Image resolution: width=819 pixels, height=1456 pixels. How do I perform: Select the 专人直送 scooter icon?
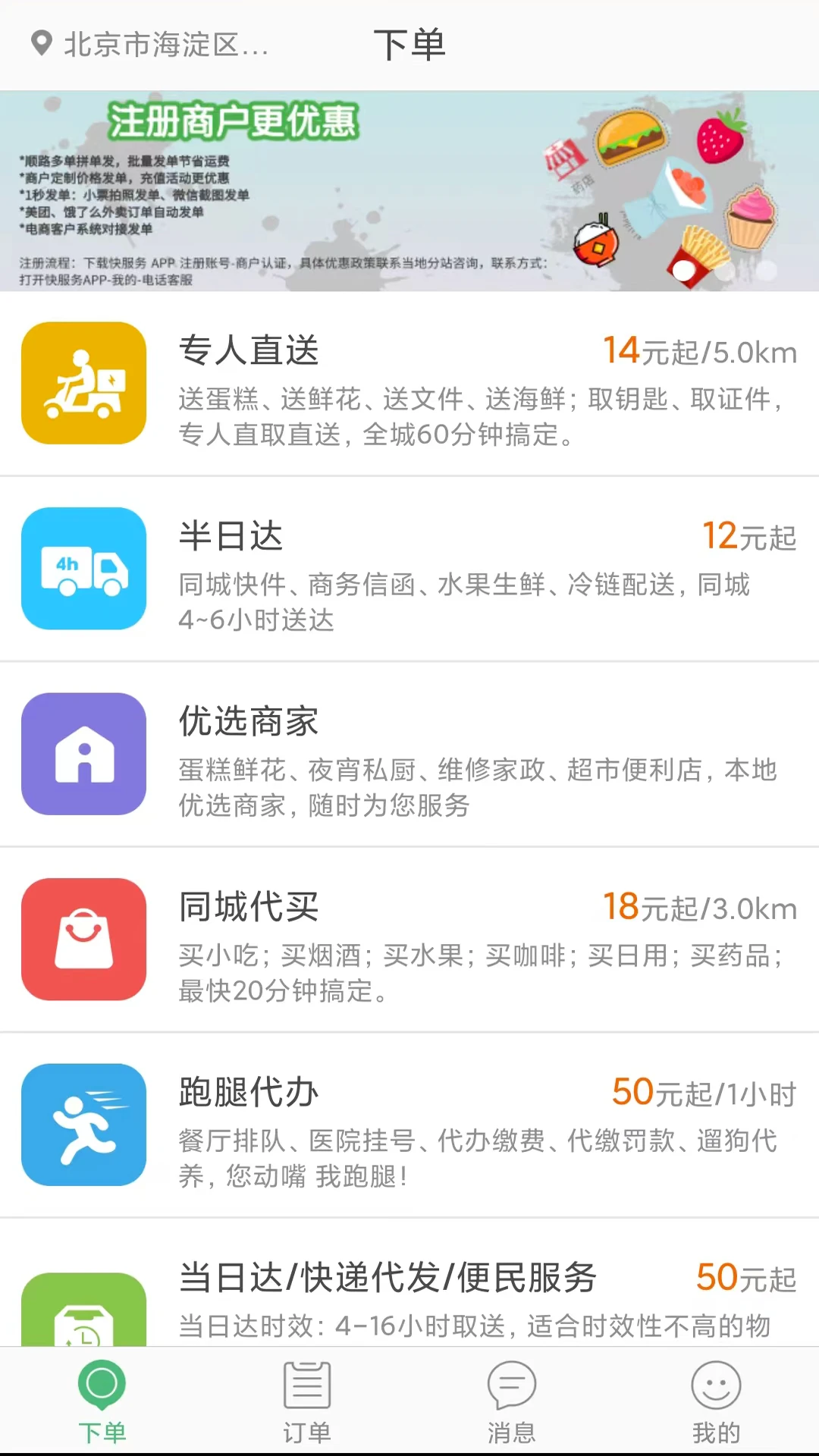(x=83, y=383)
